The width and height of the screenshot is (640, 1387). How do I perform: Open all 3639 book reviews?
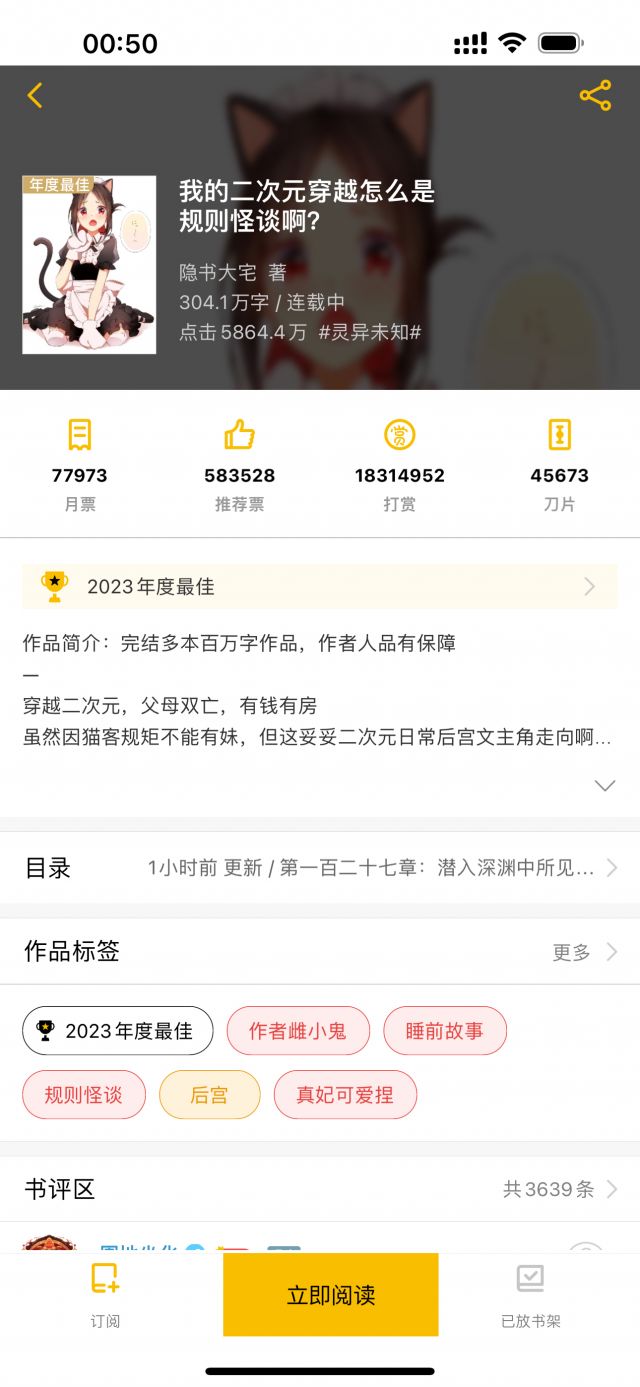[560, 1189]
